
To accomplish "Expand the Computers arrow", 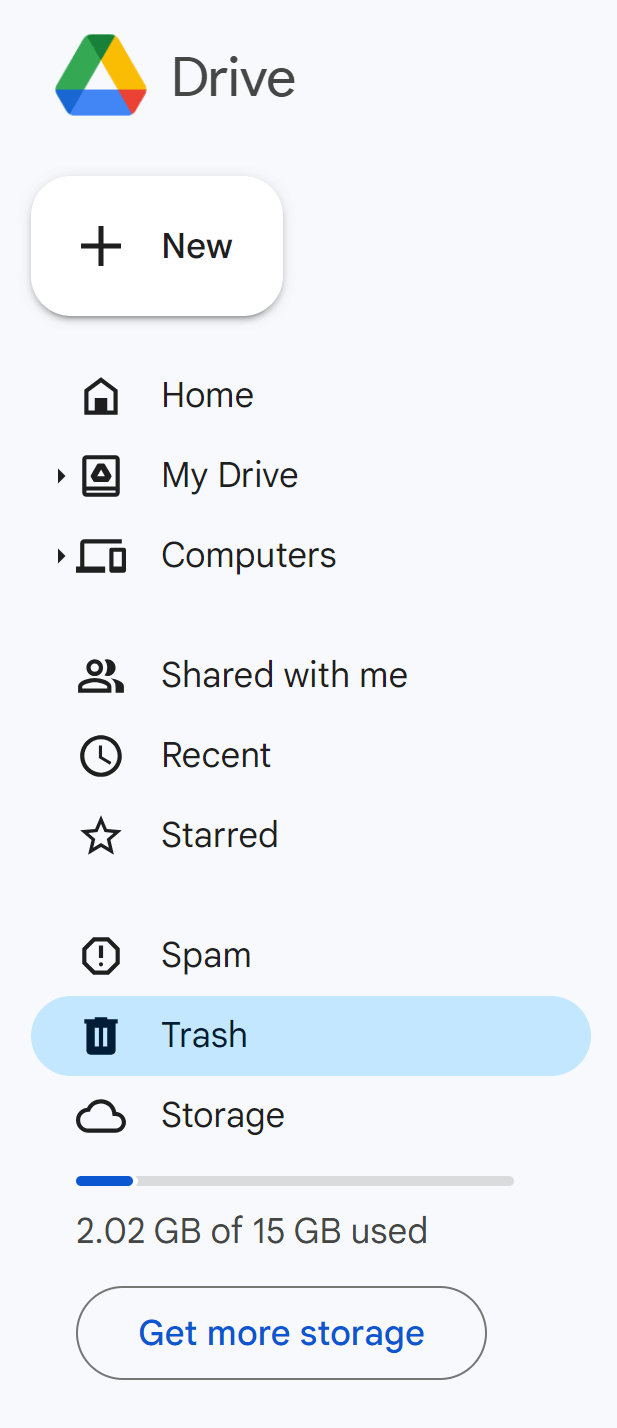I will point(61,557).
